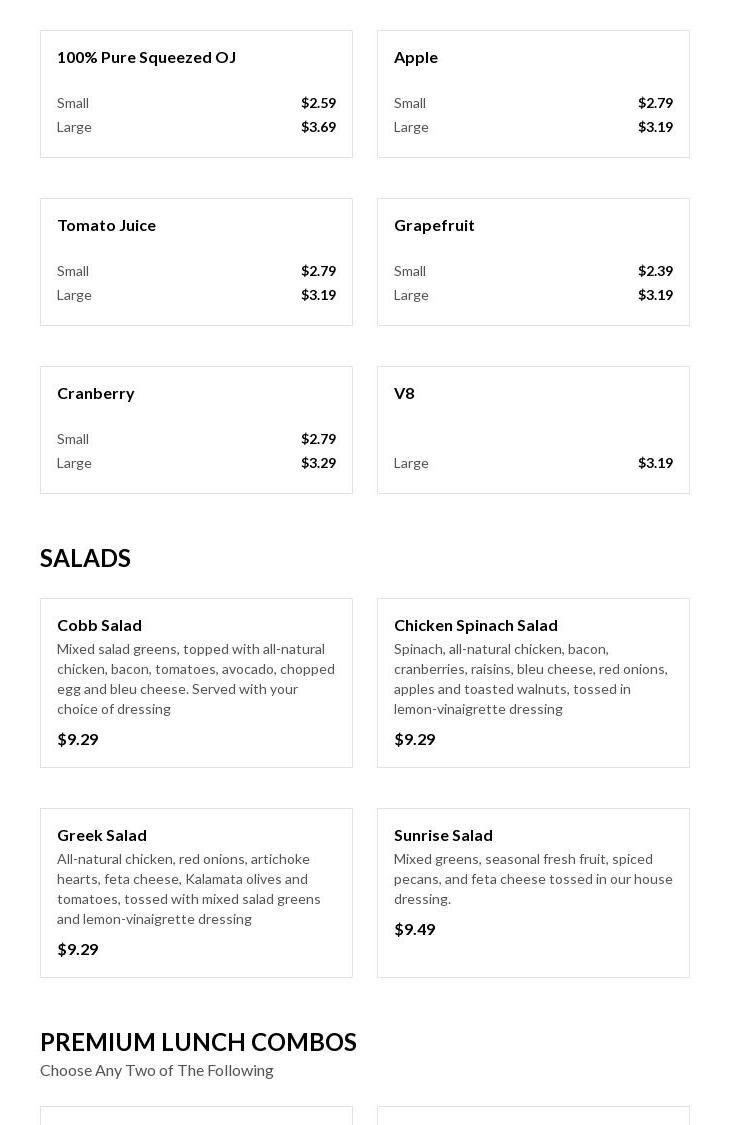The width and height of the screenshot is (730, 1125).
Task: Choose the Sunrise Salad item
Action: [x=532, y=892]
